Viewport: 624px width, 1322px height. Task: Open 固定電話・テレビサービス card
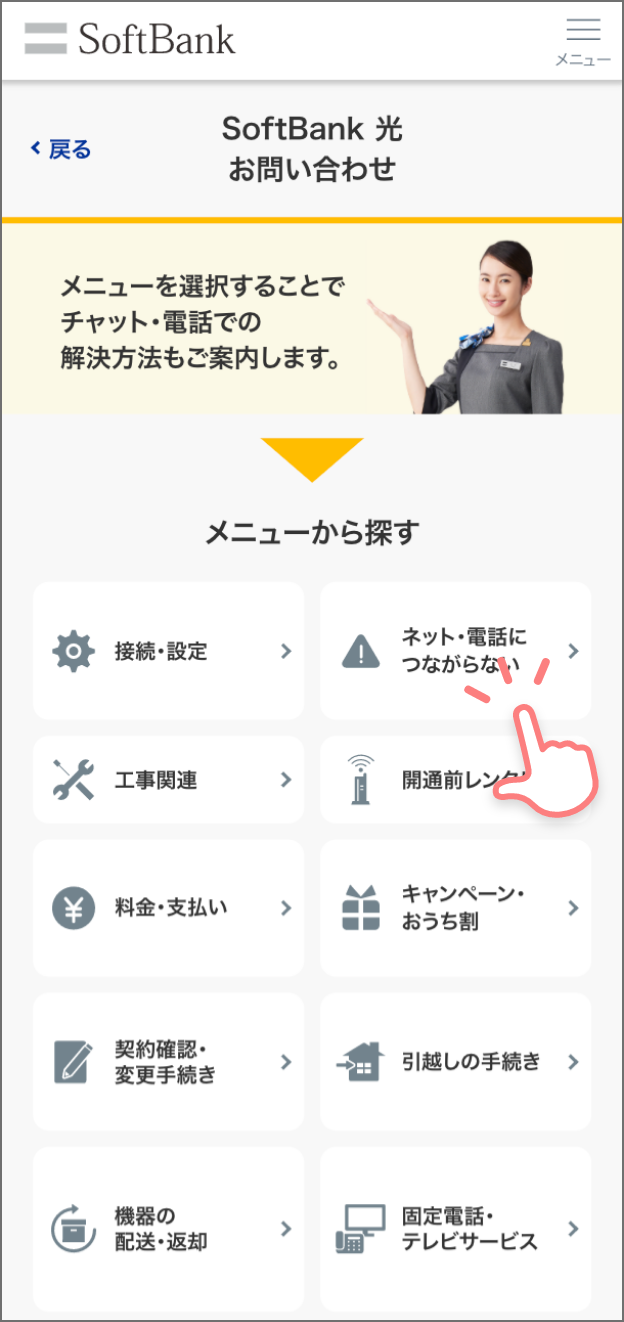click(455, 1229)
